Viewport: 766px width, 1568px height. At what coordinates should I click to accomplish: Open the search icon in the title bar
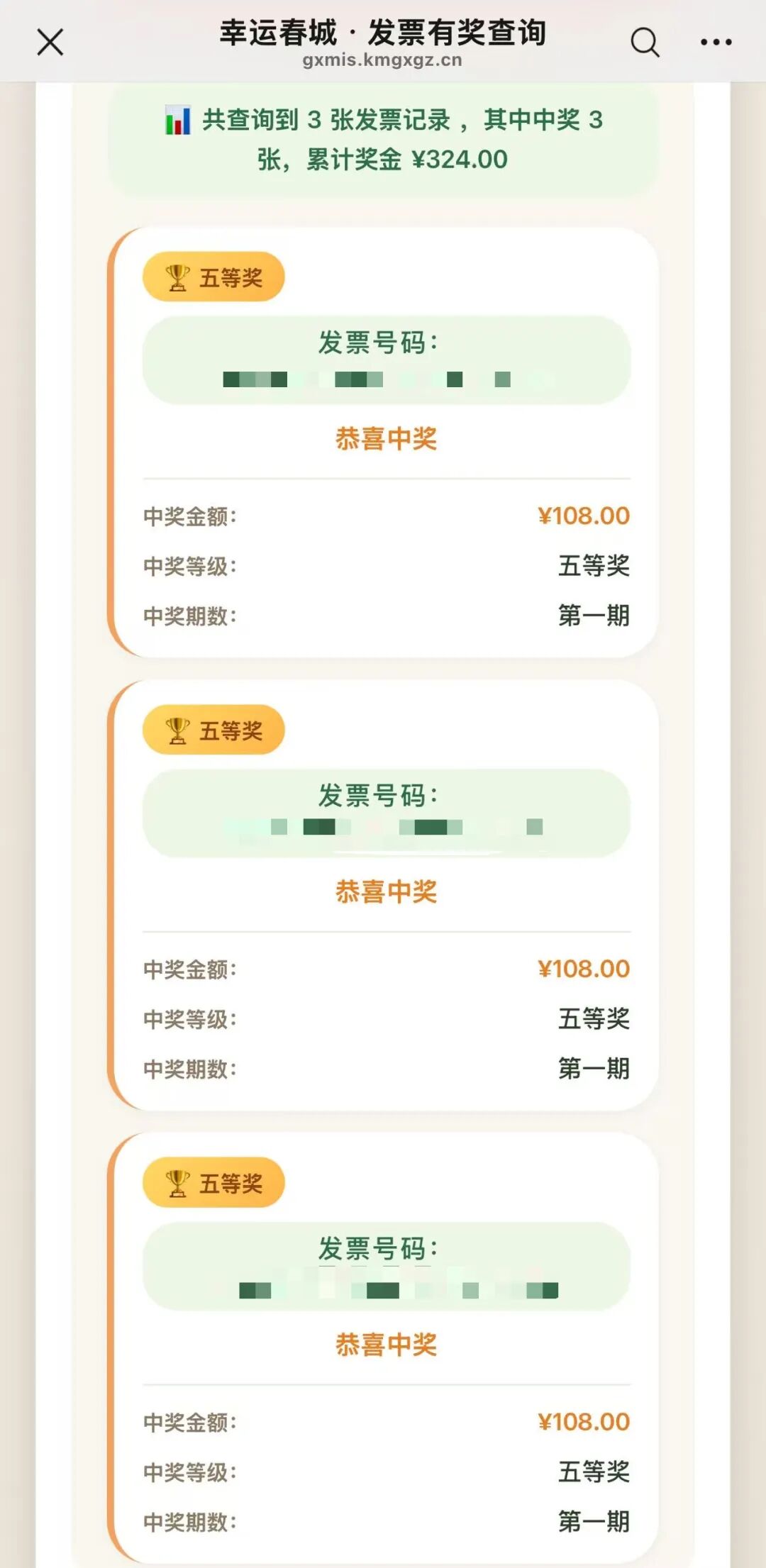[x=644, y=43]
